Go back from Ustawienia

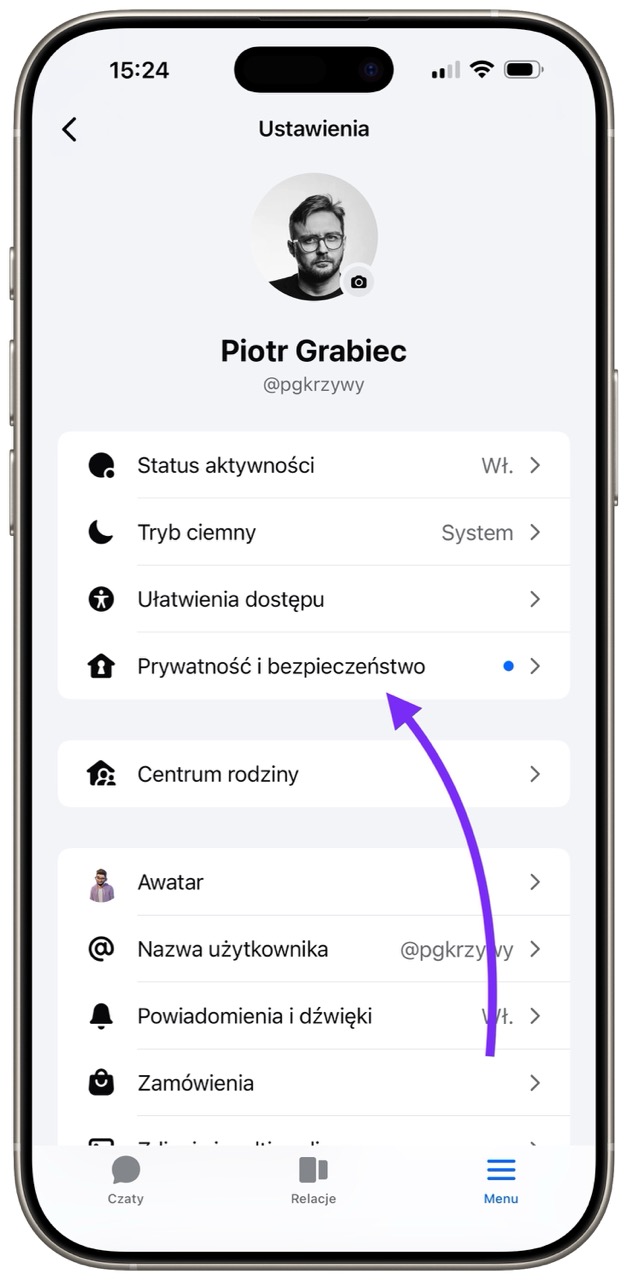click(69, 129)
